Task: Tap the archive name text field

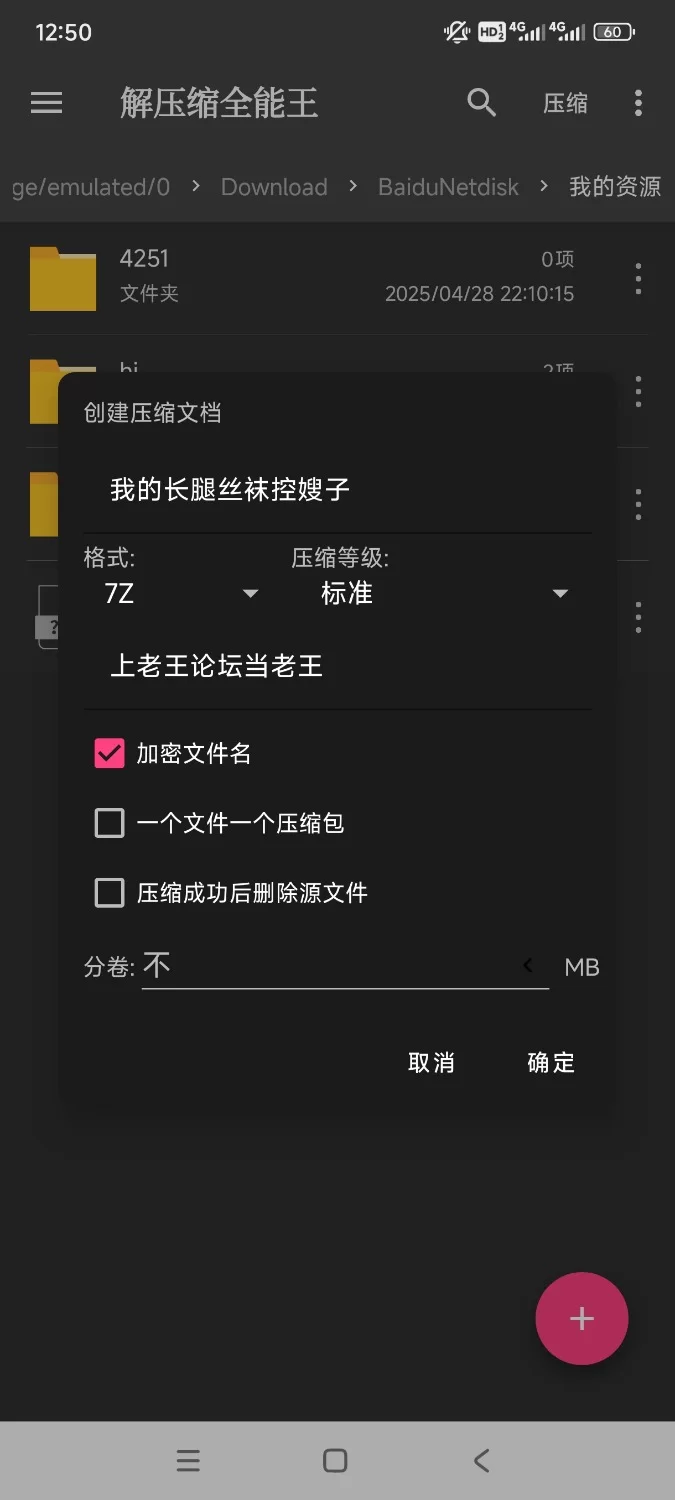Action: coord(337,490)
